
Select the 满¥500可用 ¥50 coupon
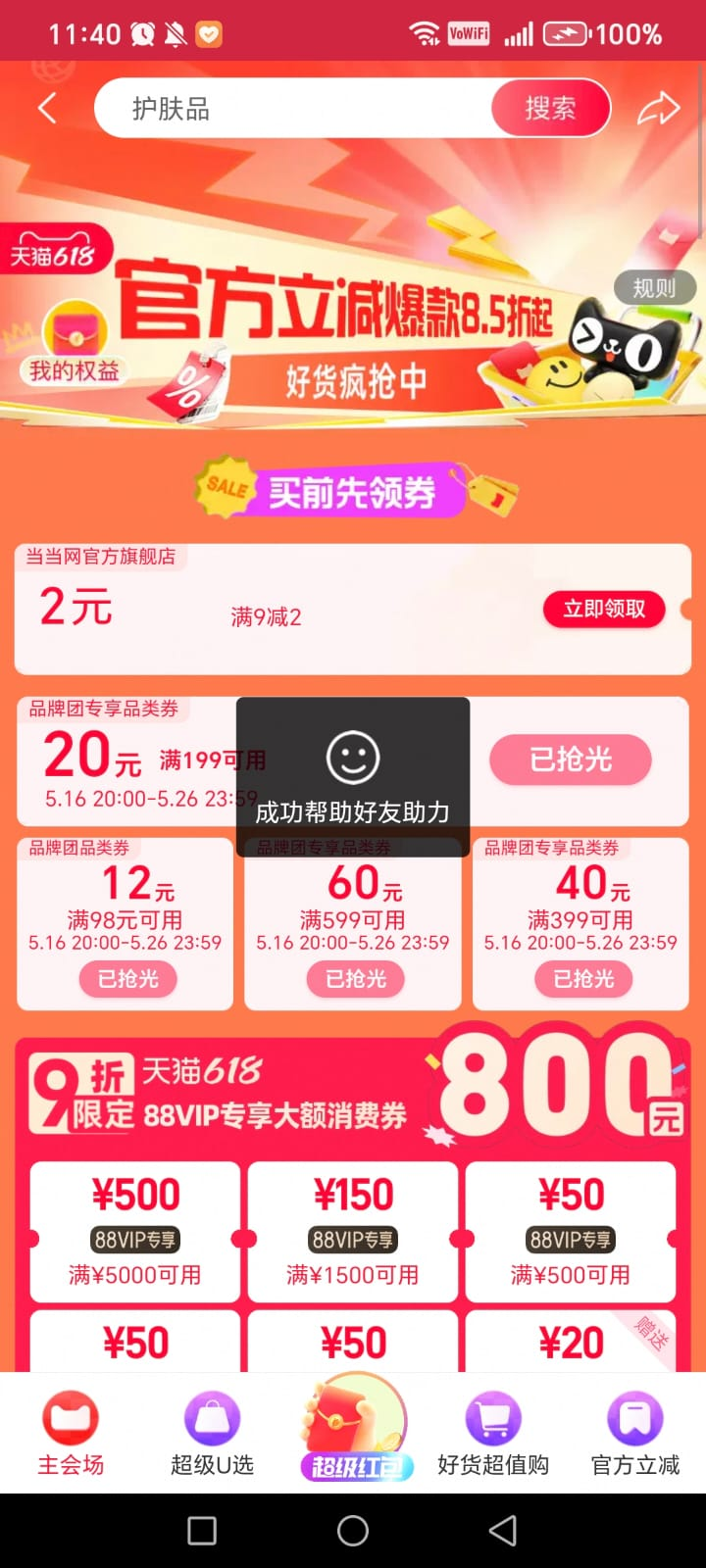(x=571, y=1232)
